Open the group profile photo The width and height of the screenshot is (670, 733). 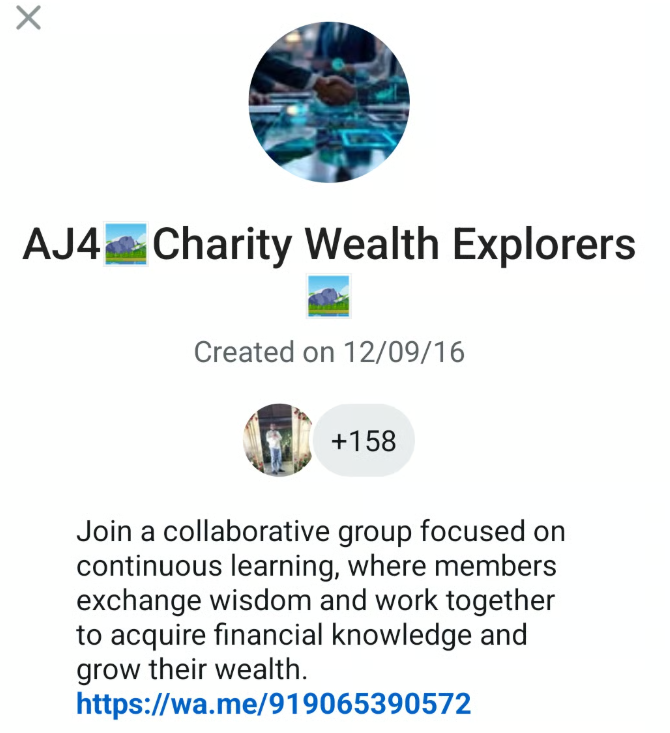point(329,102)
